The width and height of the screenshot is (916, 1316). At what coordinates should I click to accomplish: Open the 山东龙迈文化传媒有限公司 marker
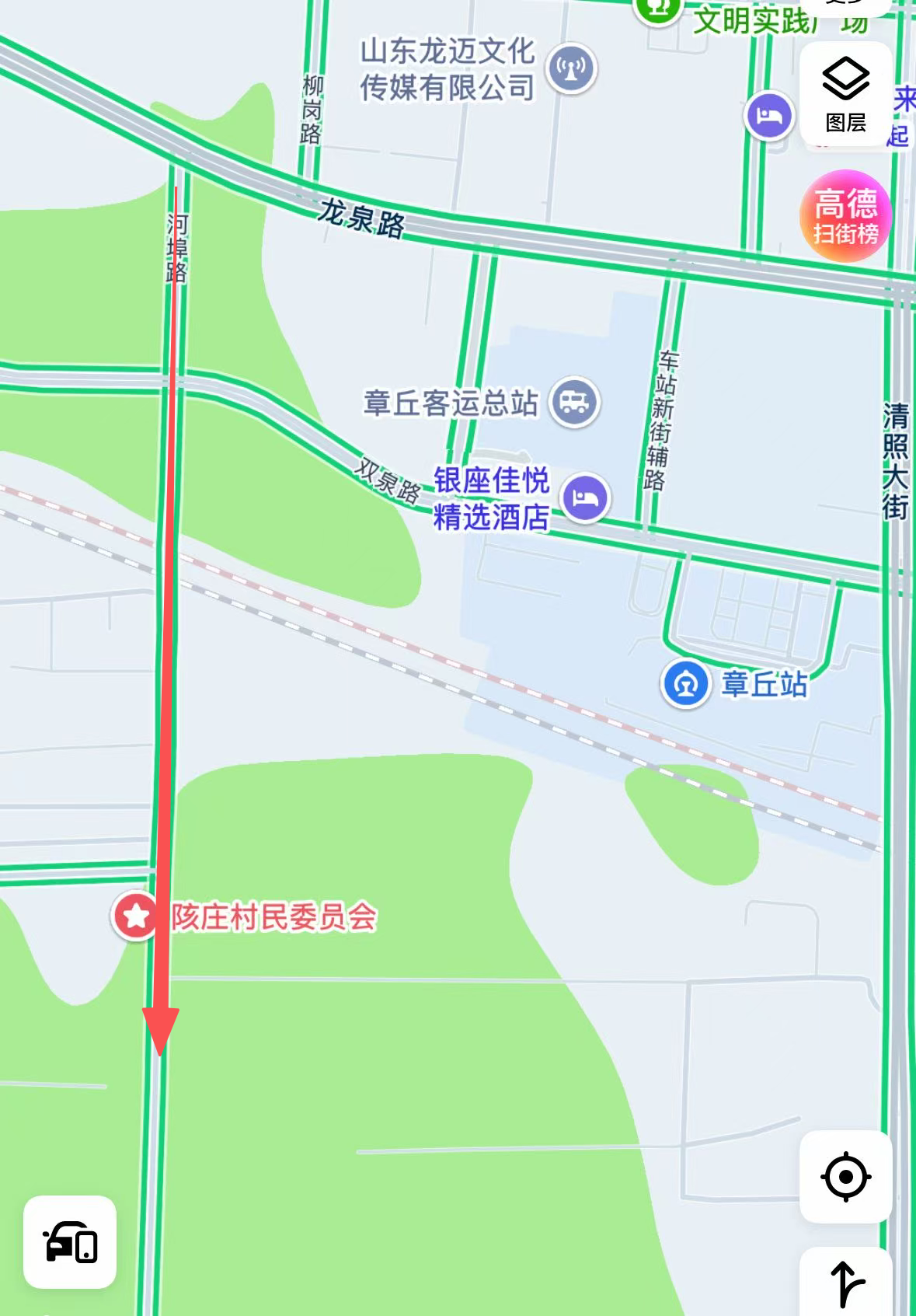point(571,68)
